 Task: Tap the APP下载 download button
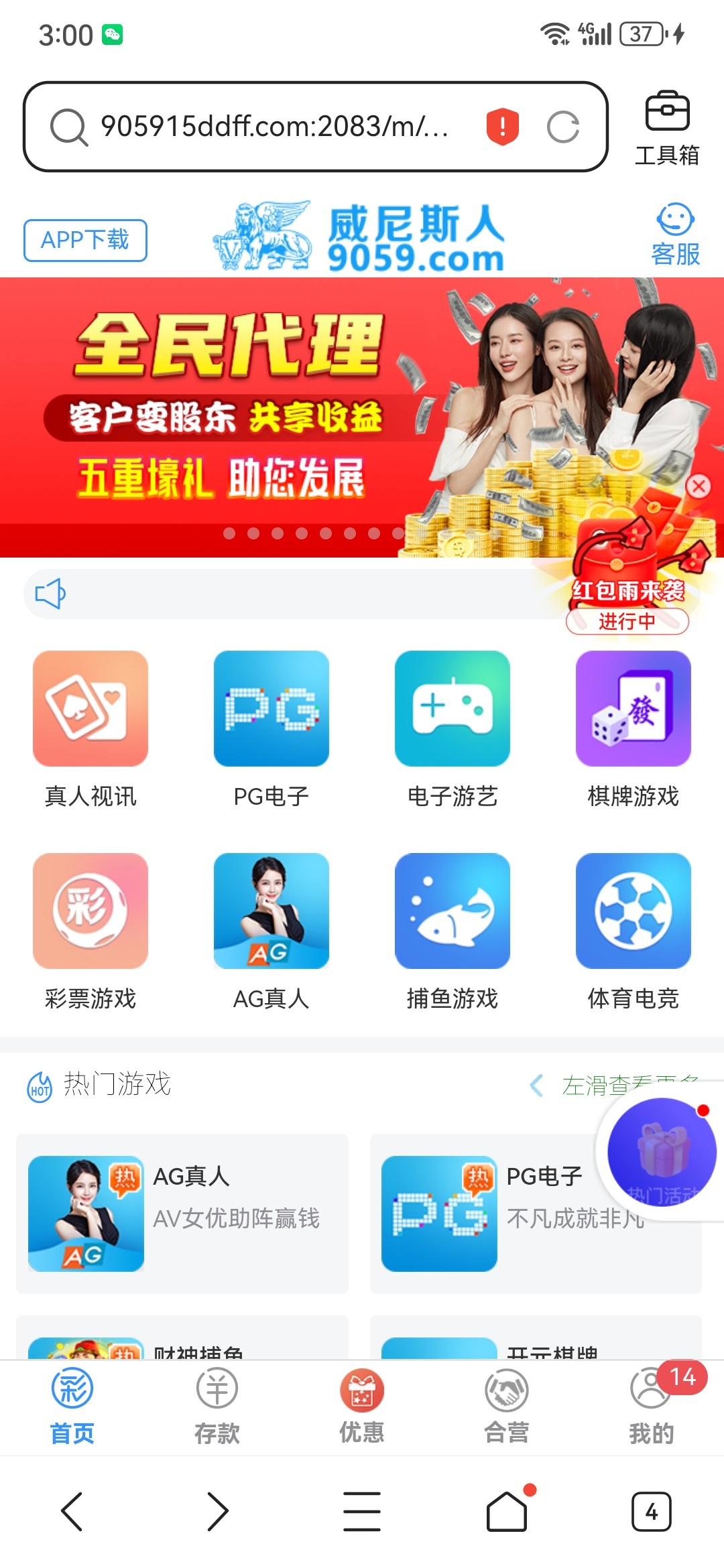click(84, 240)
